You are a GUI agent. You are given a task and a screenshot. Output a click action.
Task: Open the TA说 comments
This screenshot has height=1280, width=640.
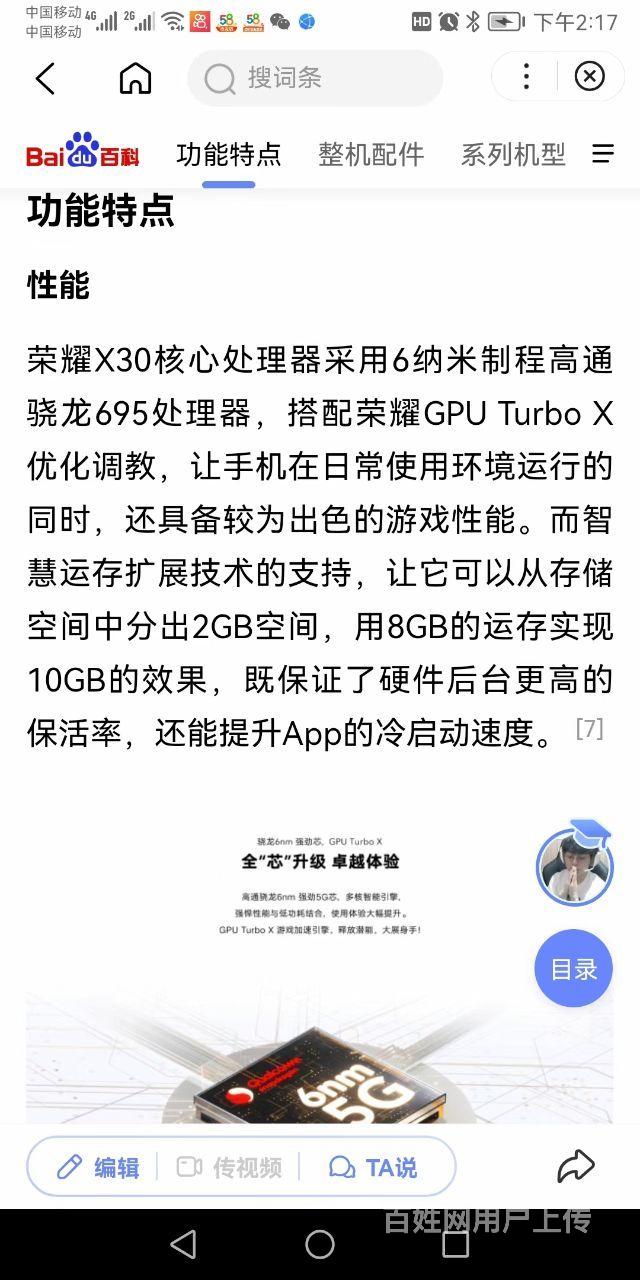(x=373, y=1167)
